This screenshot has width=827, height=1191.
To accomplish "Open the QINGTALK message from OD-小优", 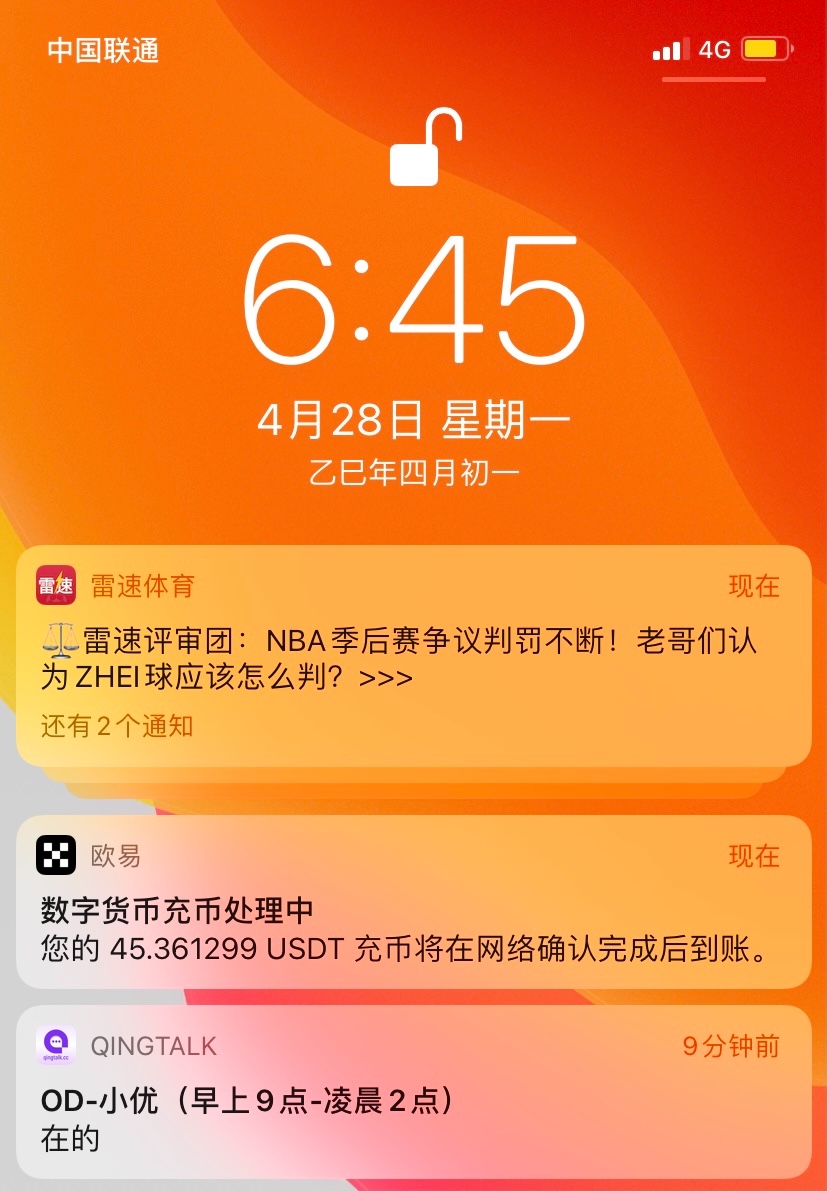I will click(x=413, y=1092).
